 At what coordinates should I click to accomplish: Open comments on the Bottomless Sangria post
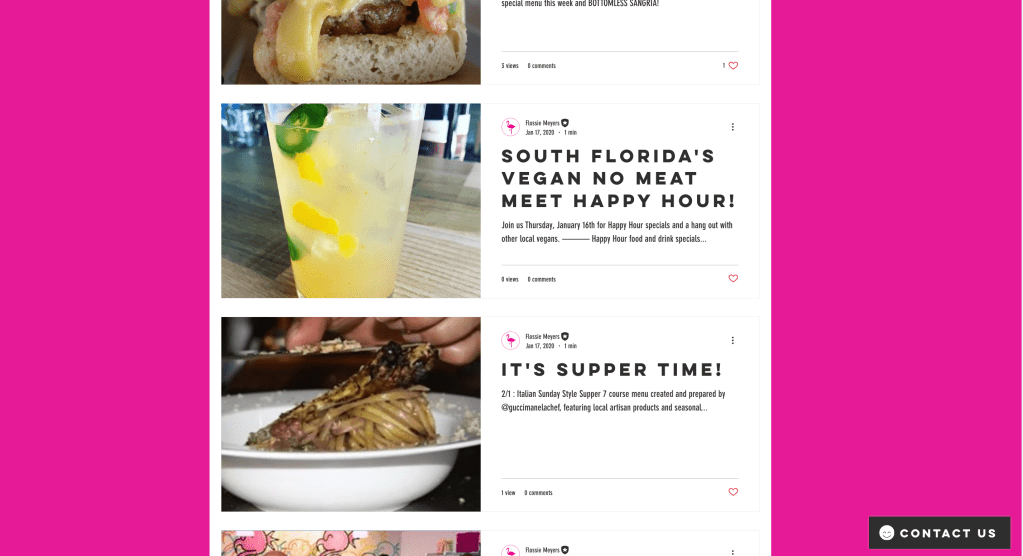542,66
